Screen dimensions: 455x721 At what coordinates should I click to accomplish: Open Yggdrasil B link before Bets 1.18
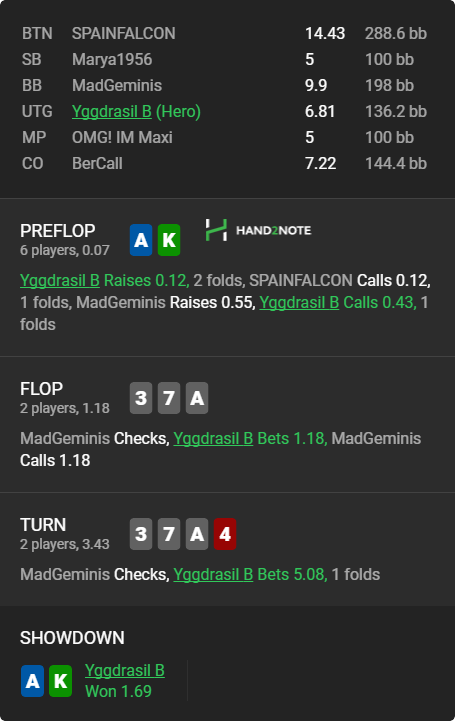coord(213,439)
